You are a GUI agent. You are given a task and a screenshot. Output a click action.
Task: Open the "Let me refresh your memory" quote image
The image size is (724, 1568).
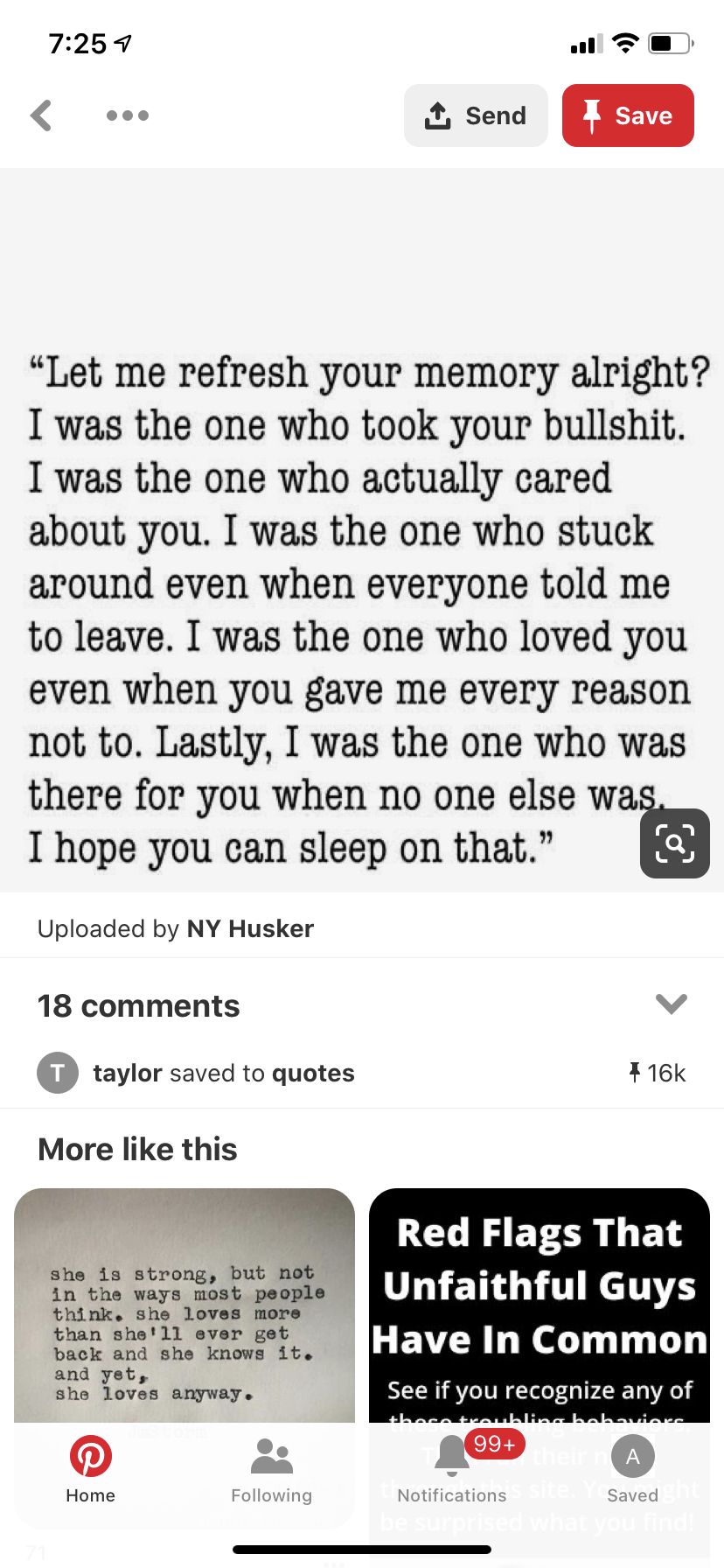click(362, 530)
